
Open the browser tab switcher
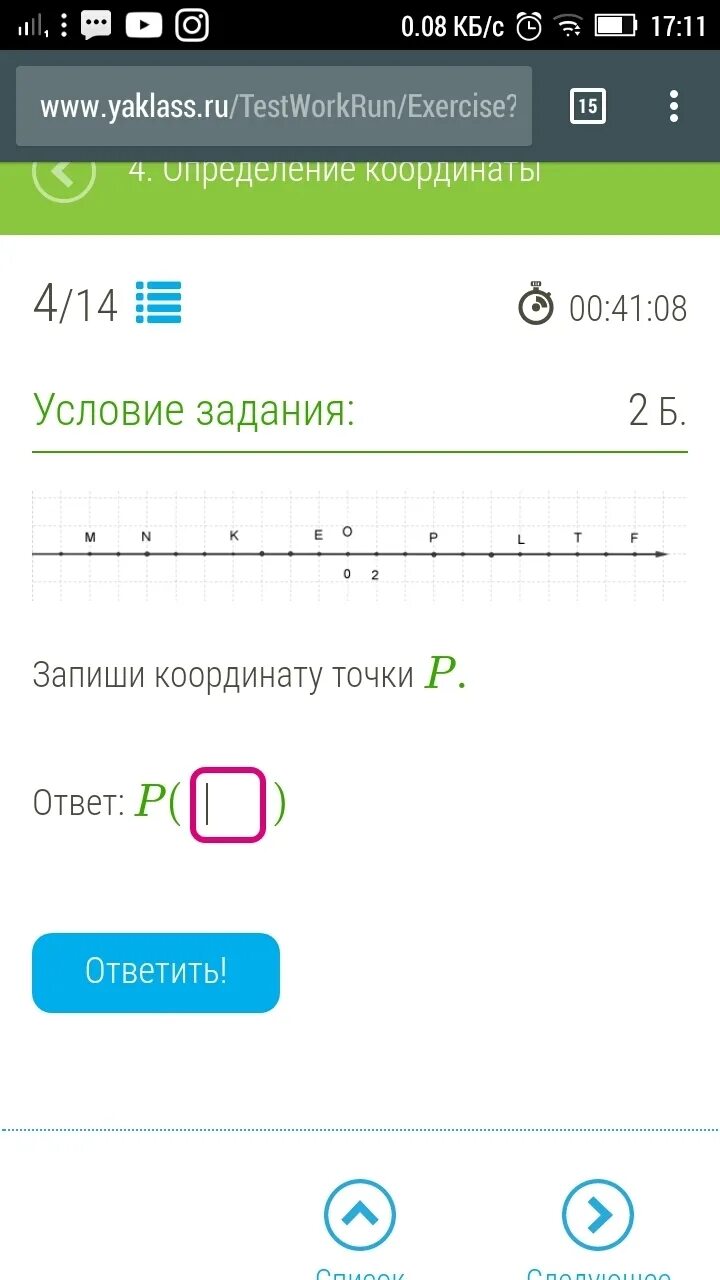pyautogui.click(x=588, y=106)
